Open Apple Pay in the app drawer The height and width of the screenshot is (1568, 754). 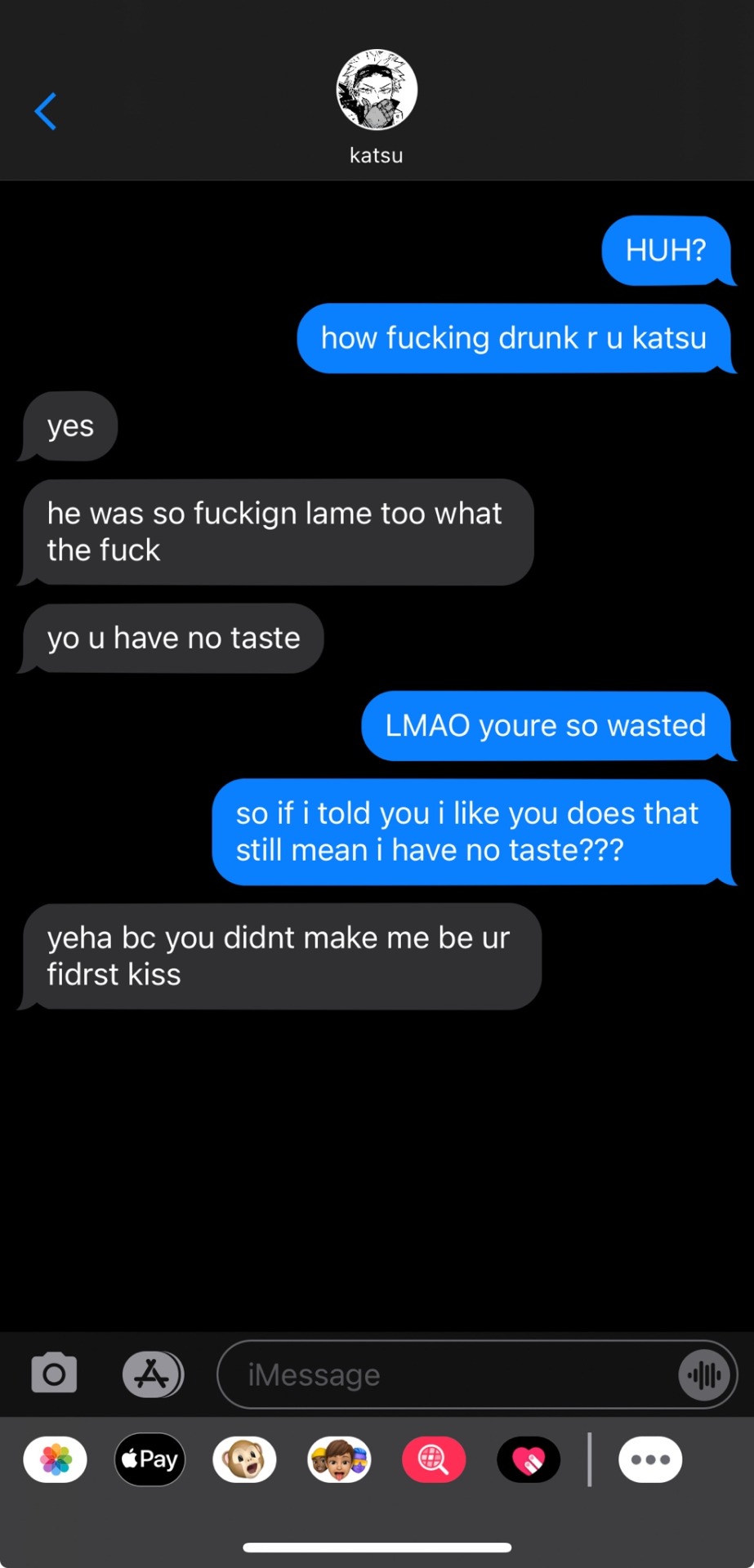tap(150, 1459)
